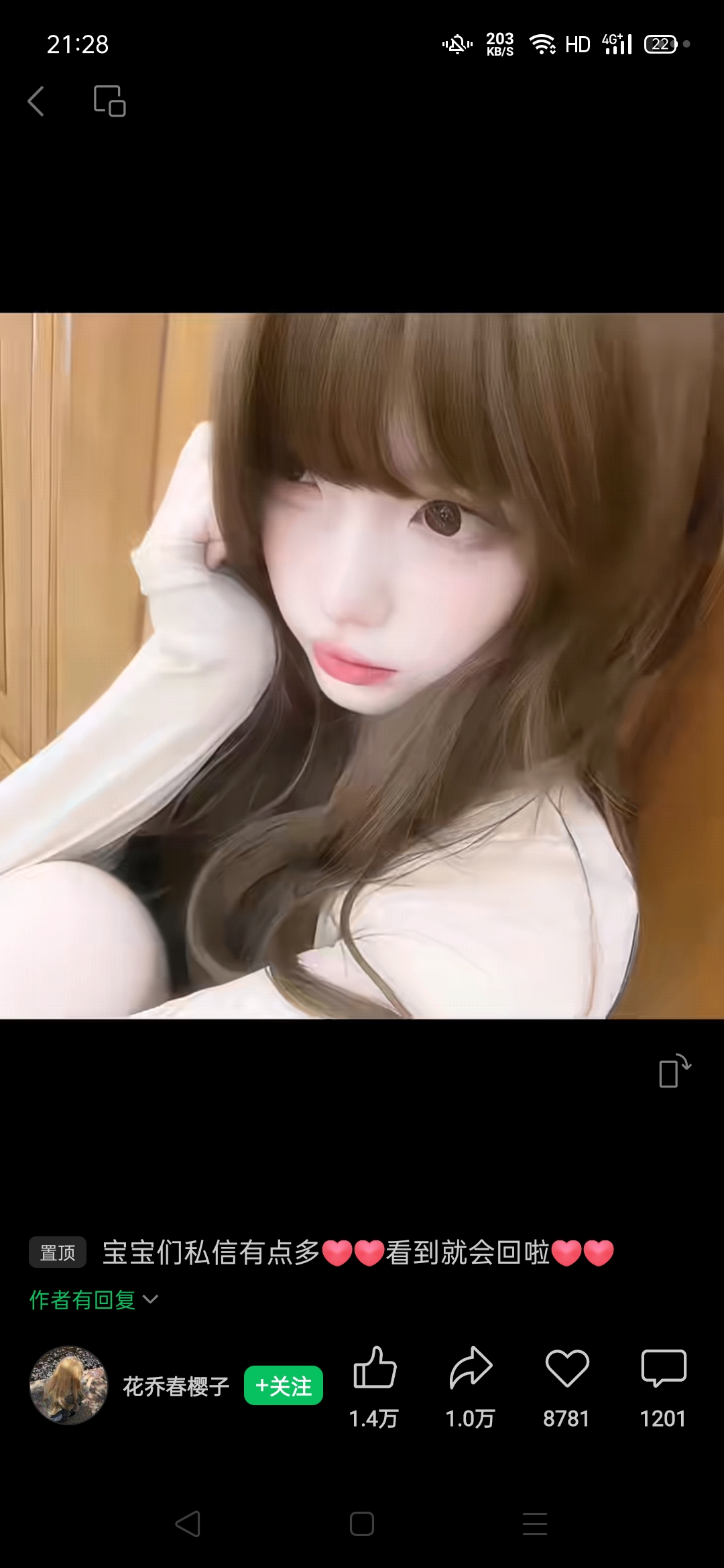Give the video a thumbs up
The width and height of the screenshot is (724, 1568).
click(x=375, y=1368)
